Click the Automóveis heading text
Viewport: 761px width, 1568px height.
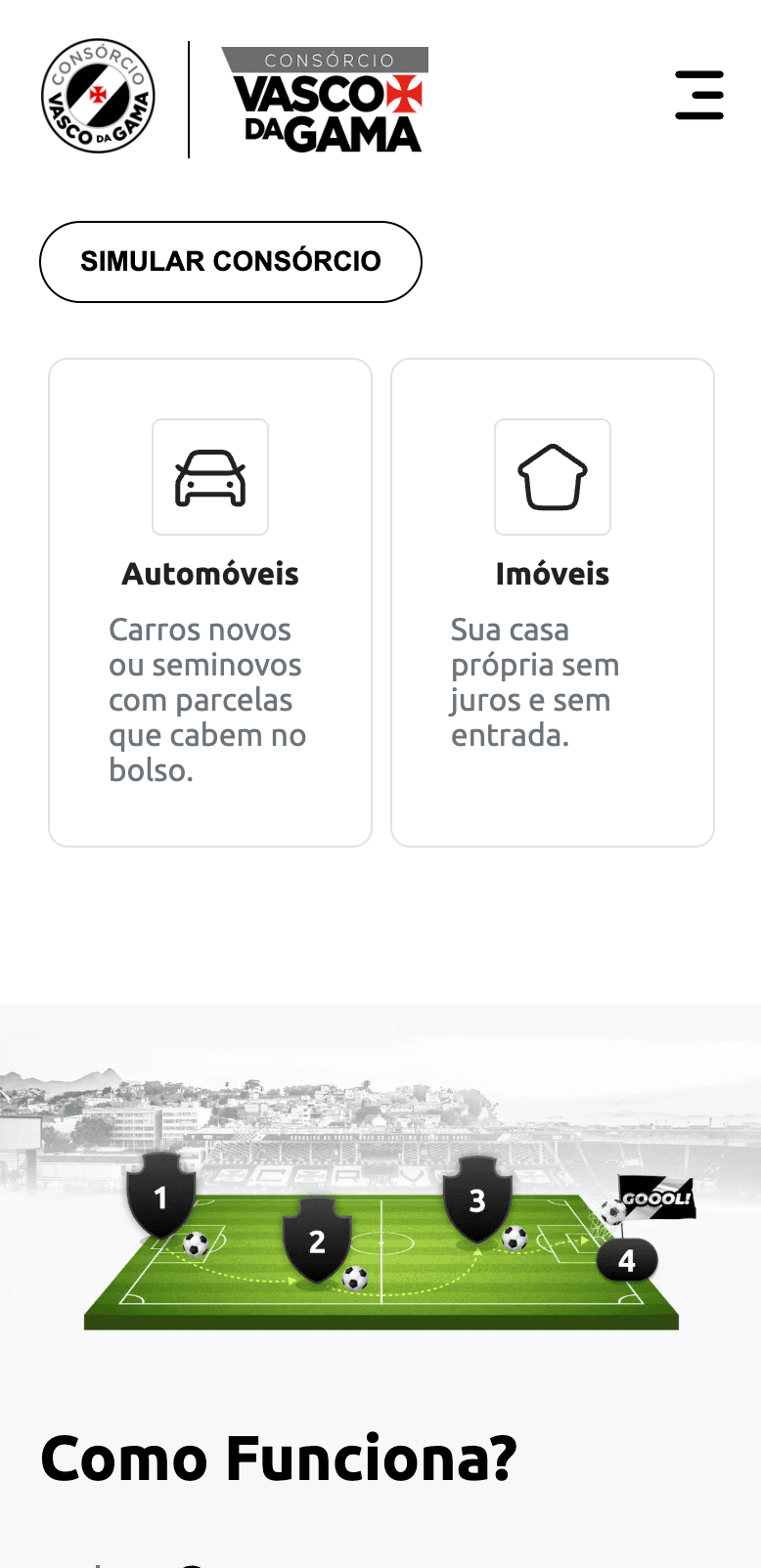tap(210, 574)
